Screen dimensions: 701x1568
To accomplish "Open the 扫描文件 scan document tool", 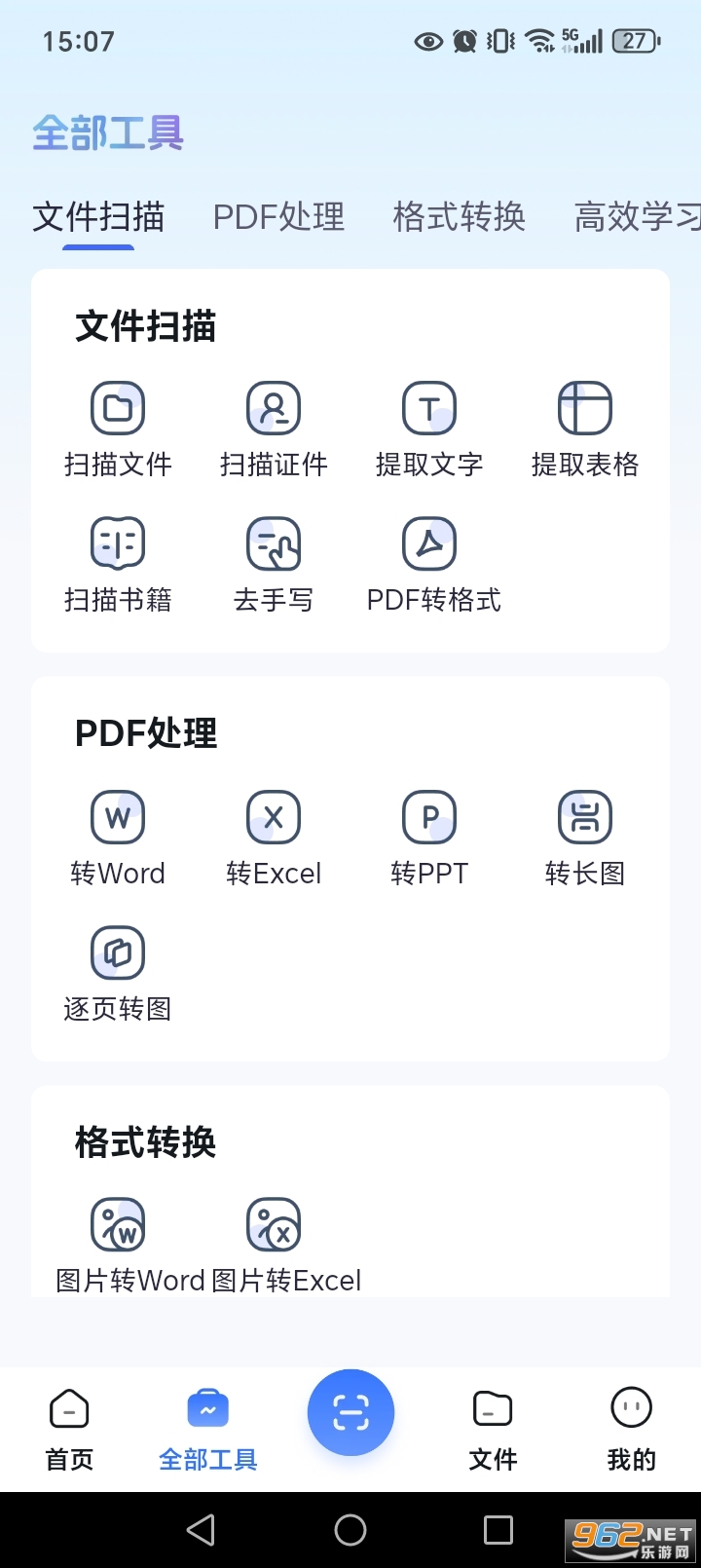I will coord(118,427).
